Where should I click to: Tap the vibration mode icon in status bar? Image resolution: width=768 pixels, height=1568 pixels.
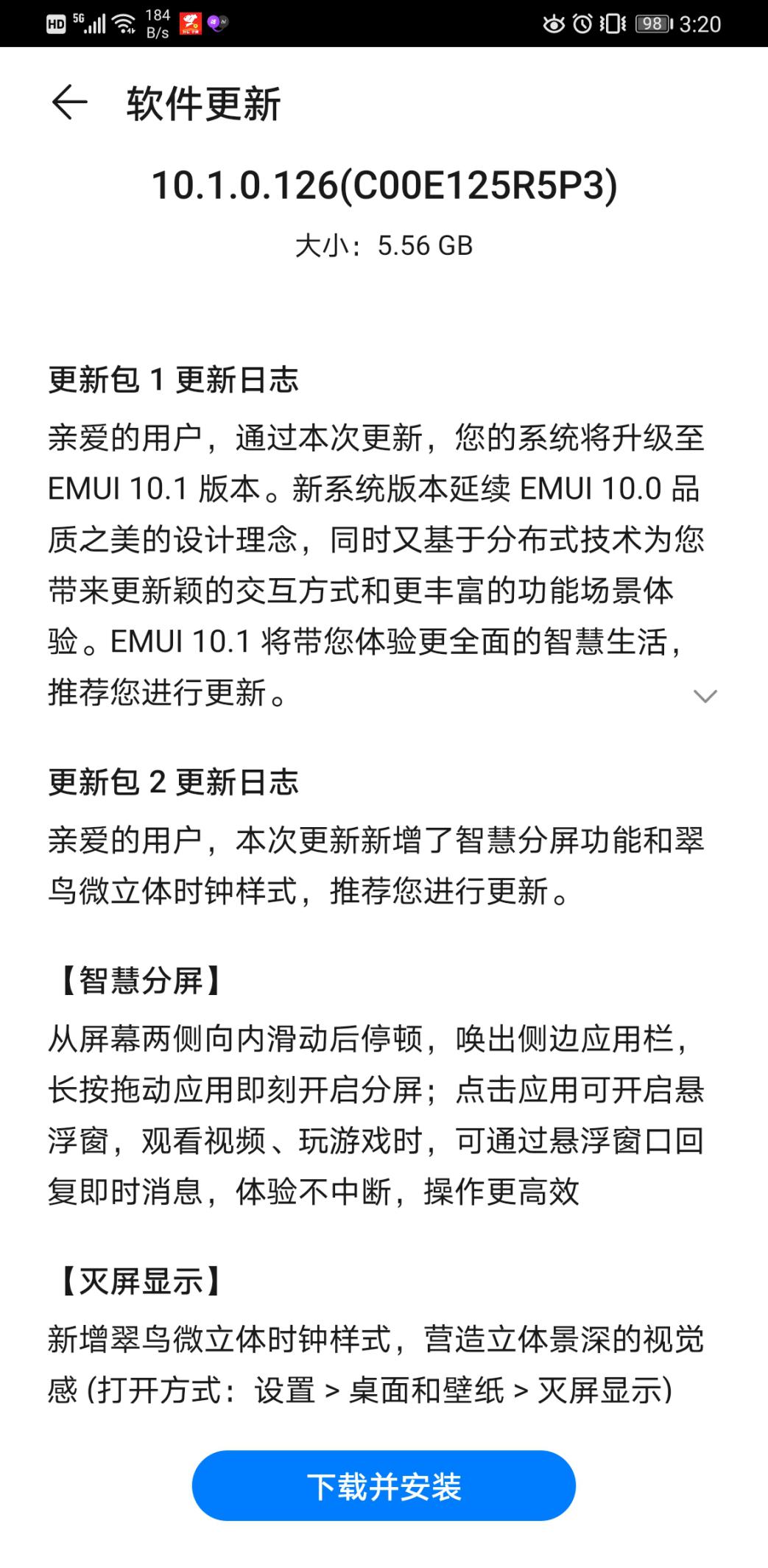[x=613, y=24]
